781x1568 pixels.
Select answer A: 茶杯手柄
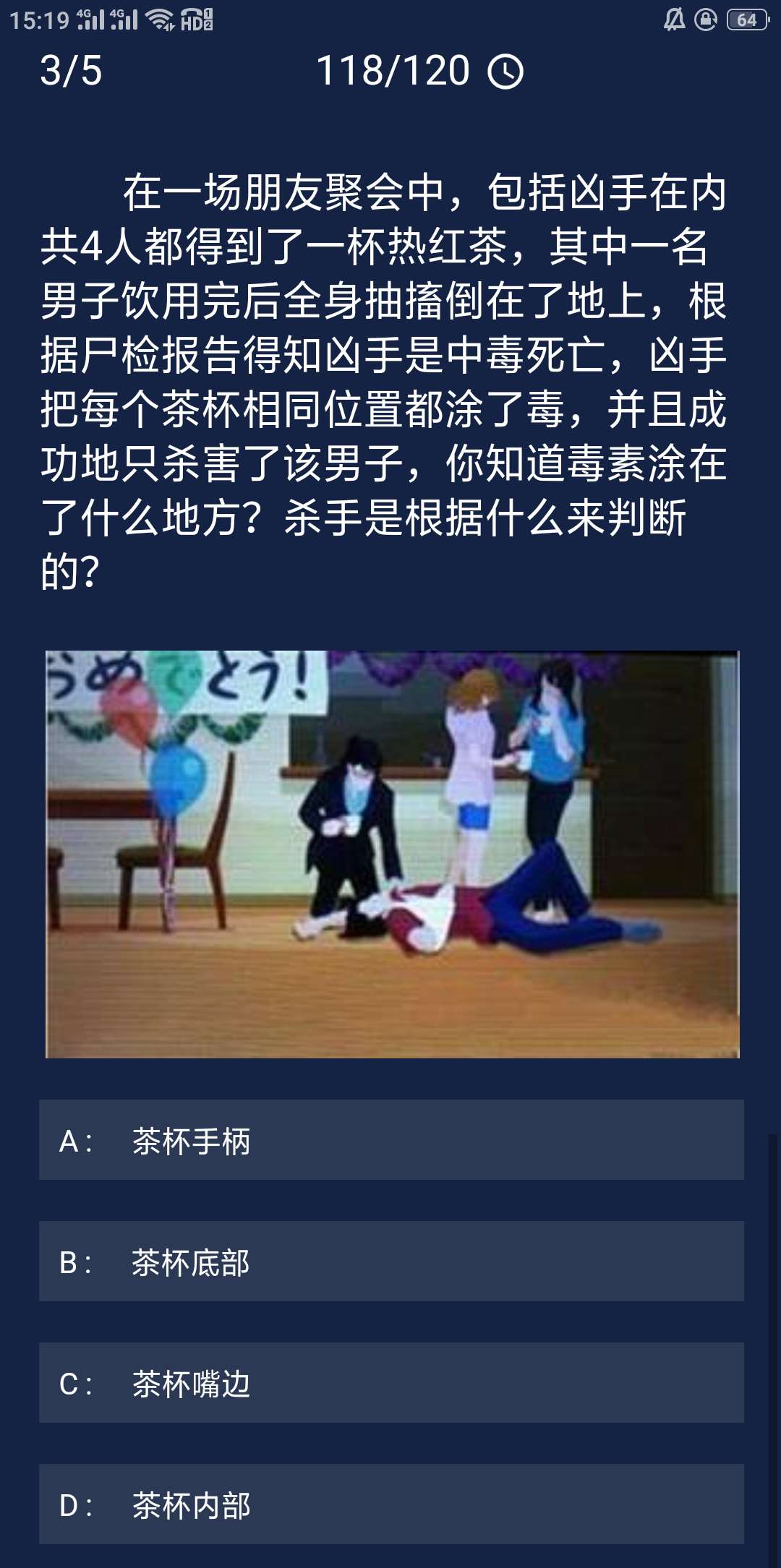pyautogui.click(x=390, y=1140)
